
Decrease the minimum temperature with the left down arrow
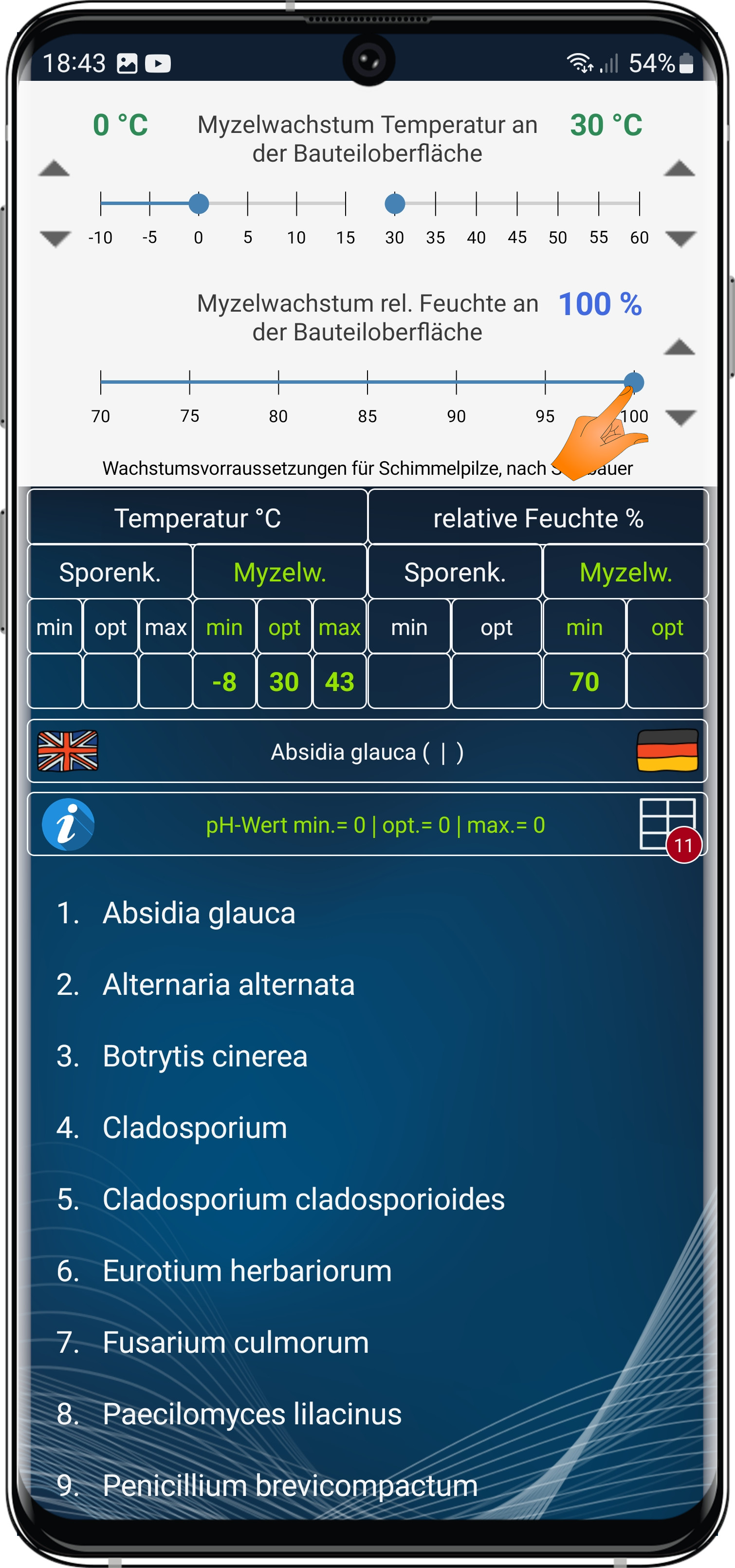[55, 238]
